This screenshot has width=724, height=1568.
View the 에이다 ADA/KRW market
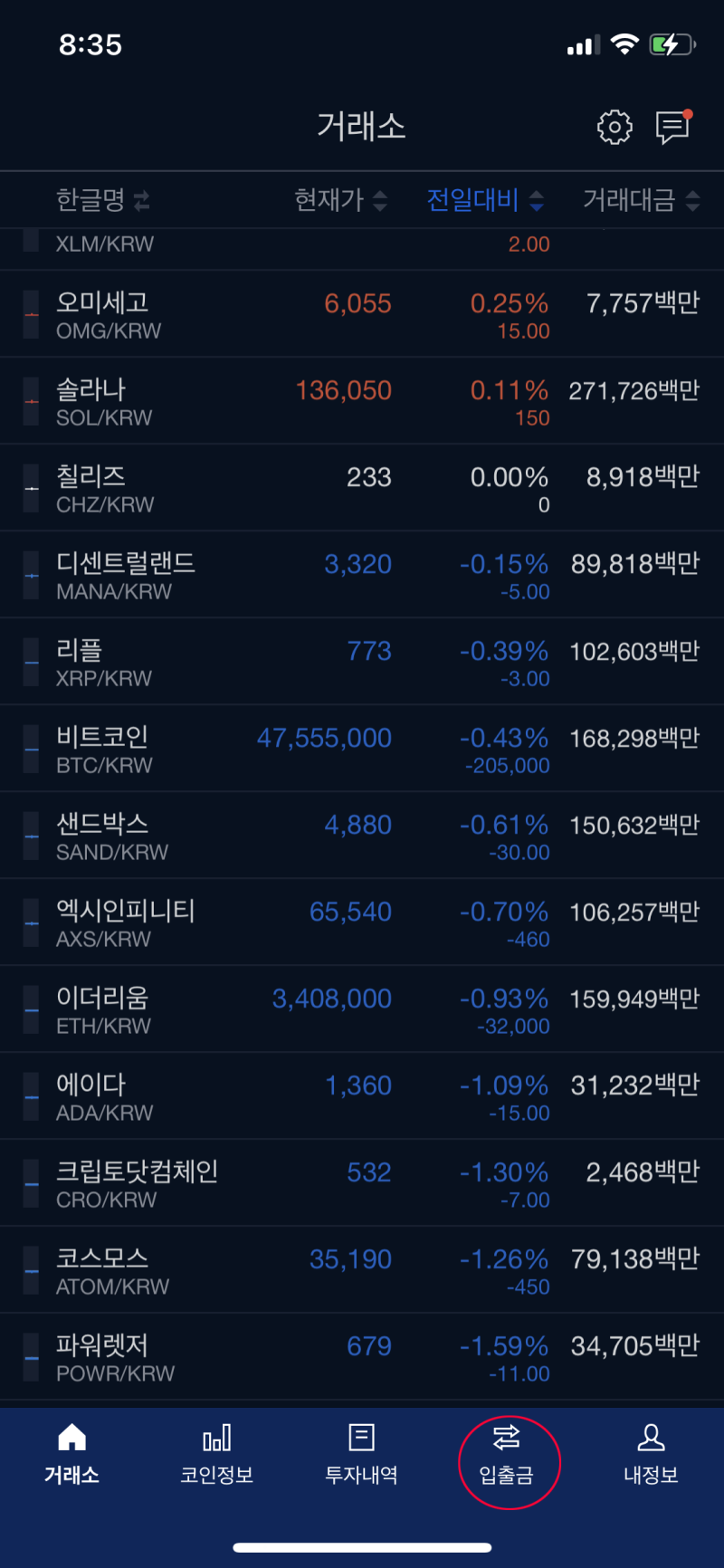[x=362, y=1096]
